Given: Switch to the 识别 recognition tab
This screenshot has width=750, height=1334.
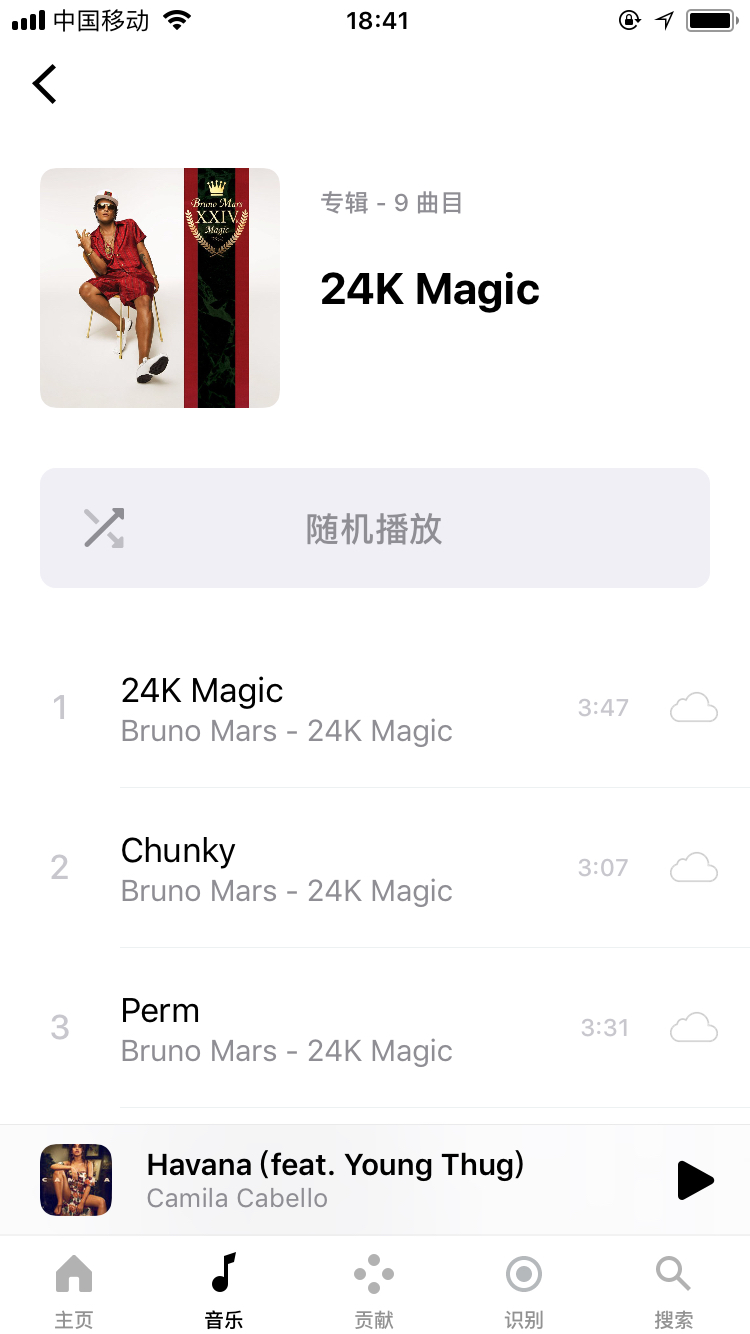Looking at the screenshot, I should pyautogui.click(x=524, y=1292).
